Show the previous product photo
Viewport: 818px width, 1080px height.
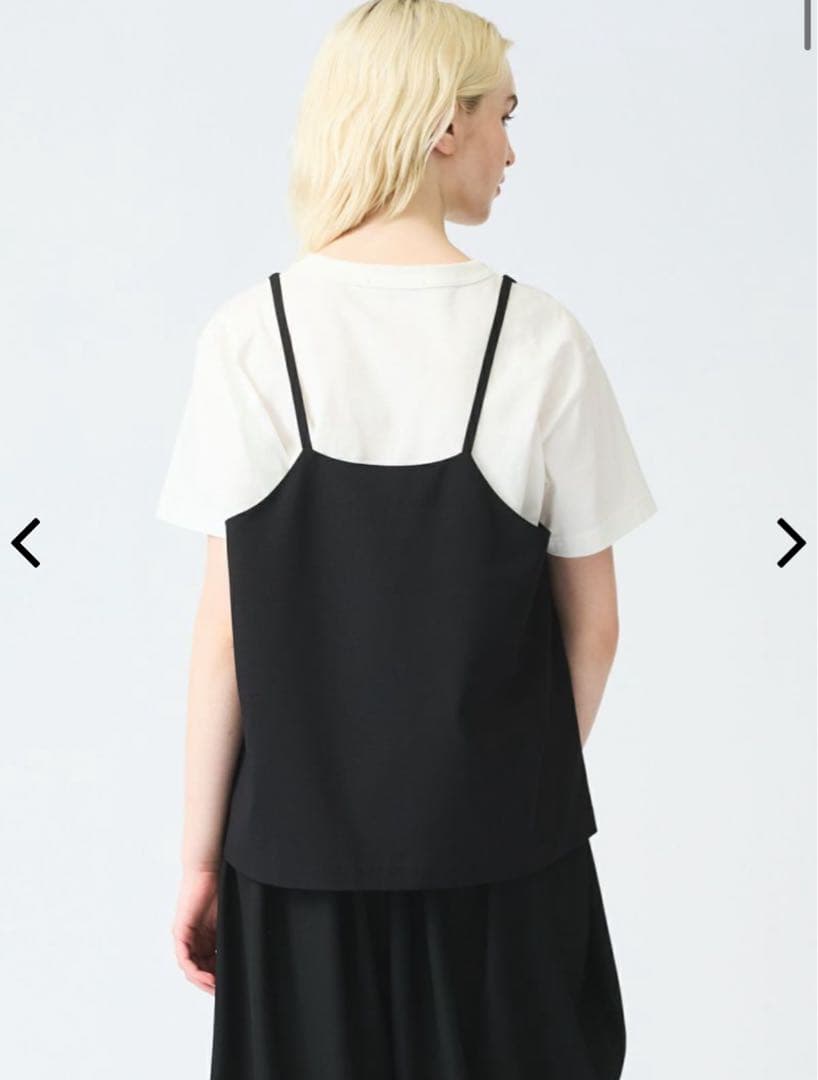(x=26, y=543)
